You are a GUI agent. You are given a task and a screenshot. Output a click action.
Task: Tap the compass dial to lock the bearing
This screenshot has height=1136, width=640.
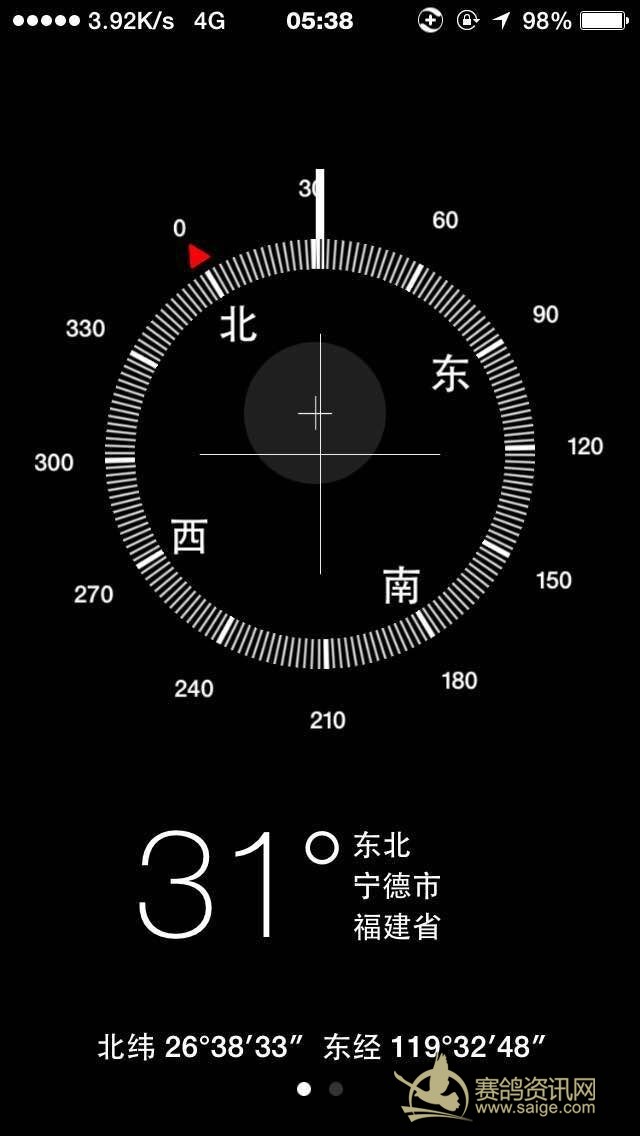tap(320, 454)
